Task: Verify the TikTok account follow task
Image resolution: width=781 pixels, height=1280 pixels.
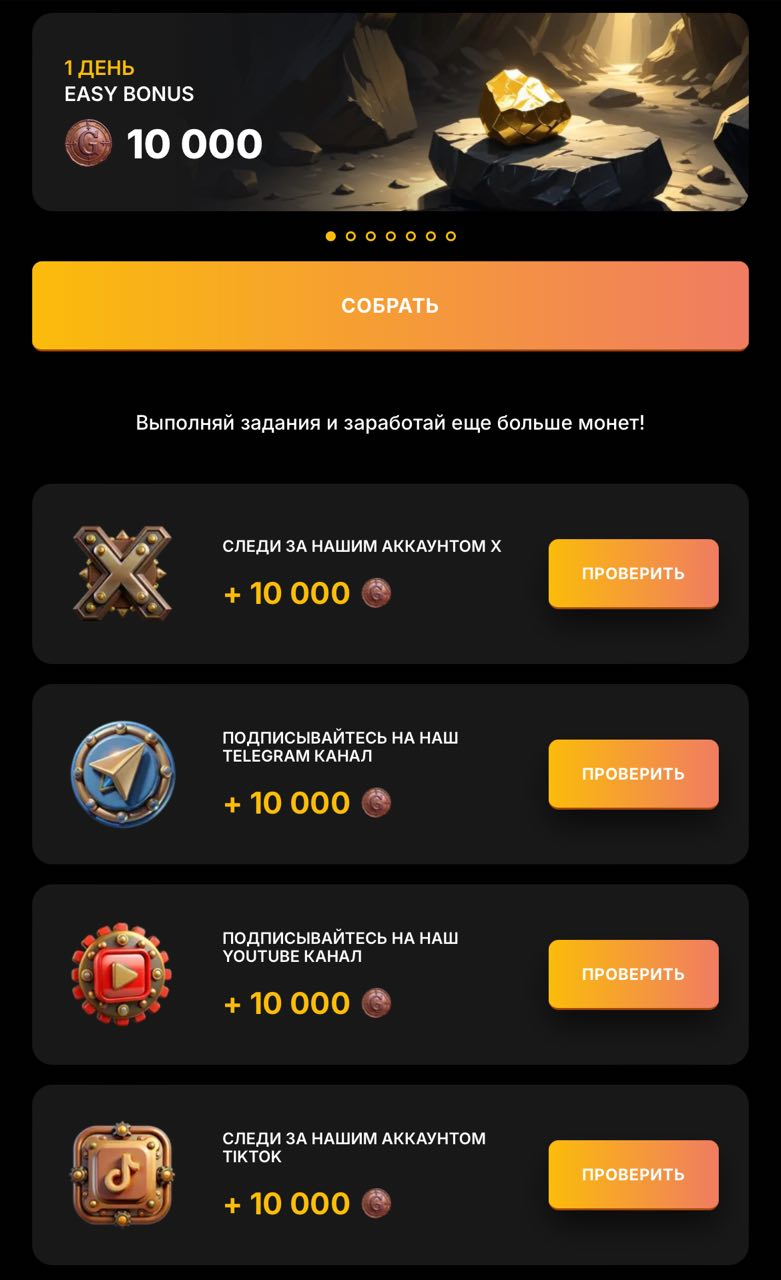Action: pyautogui.click(x=633, y=1174)
